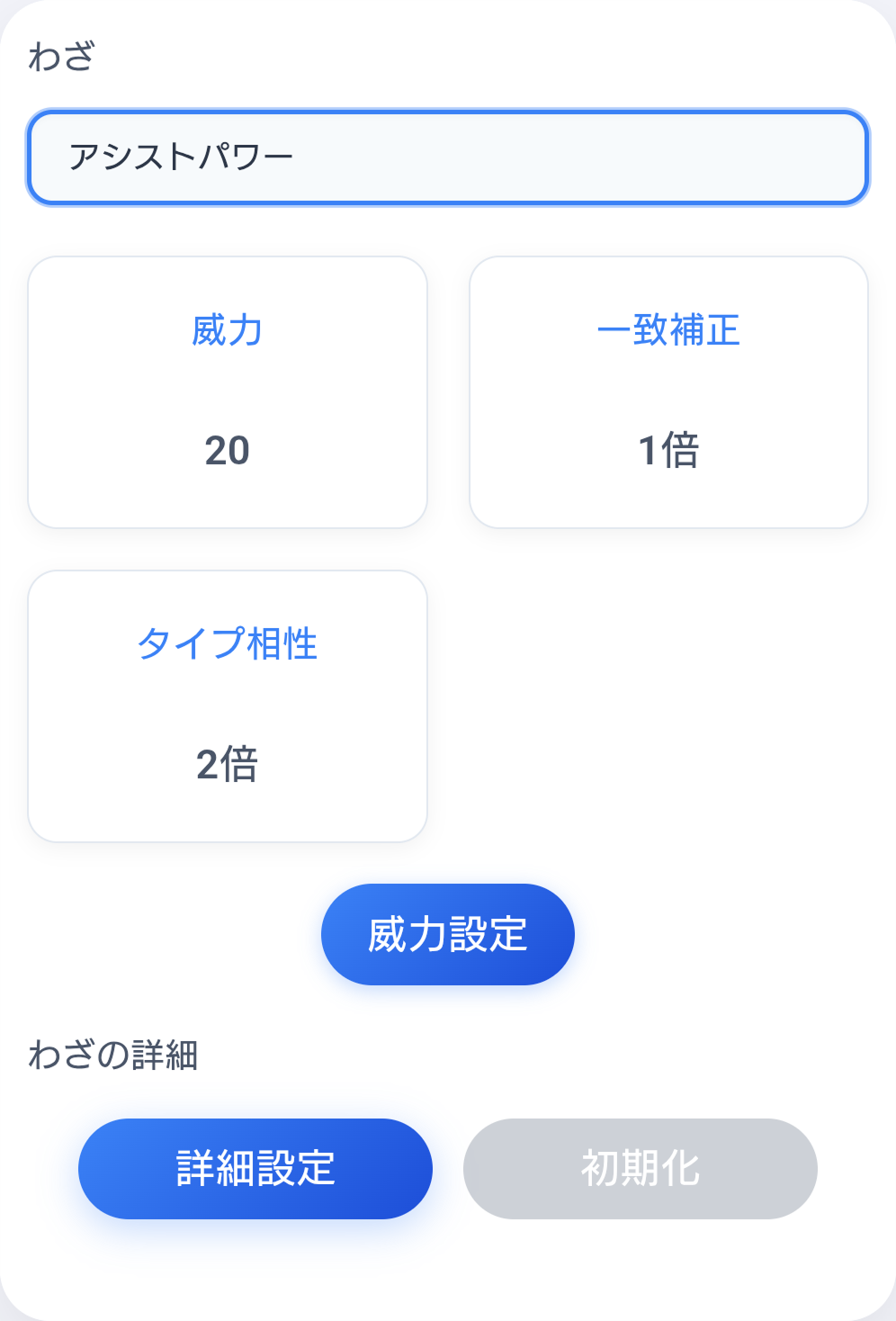Click the タイプ相性 label heading

(228, 643)
